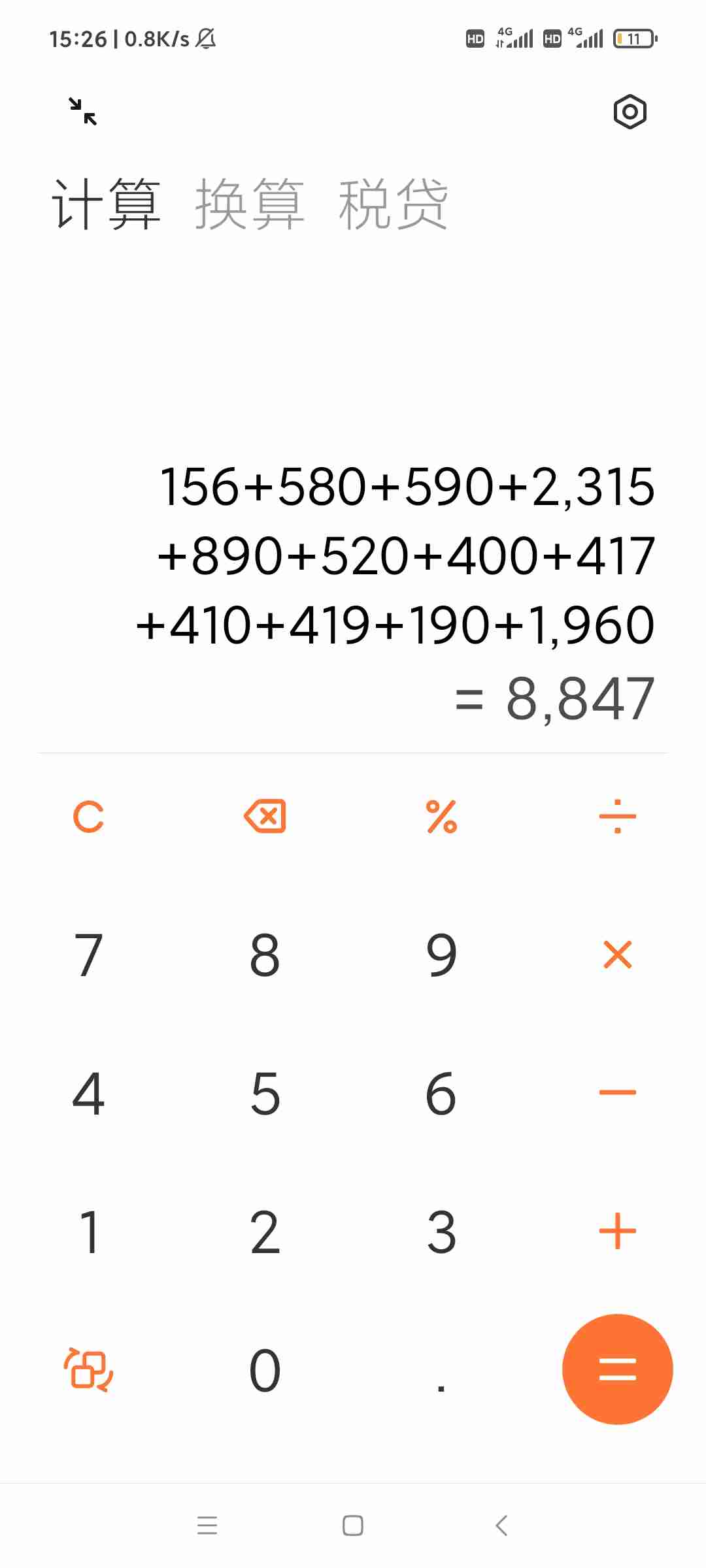Enter digit 5
This screenshot has height=1568, width=706.
(x=265, y=1093)
